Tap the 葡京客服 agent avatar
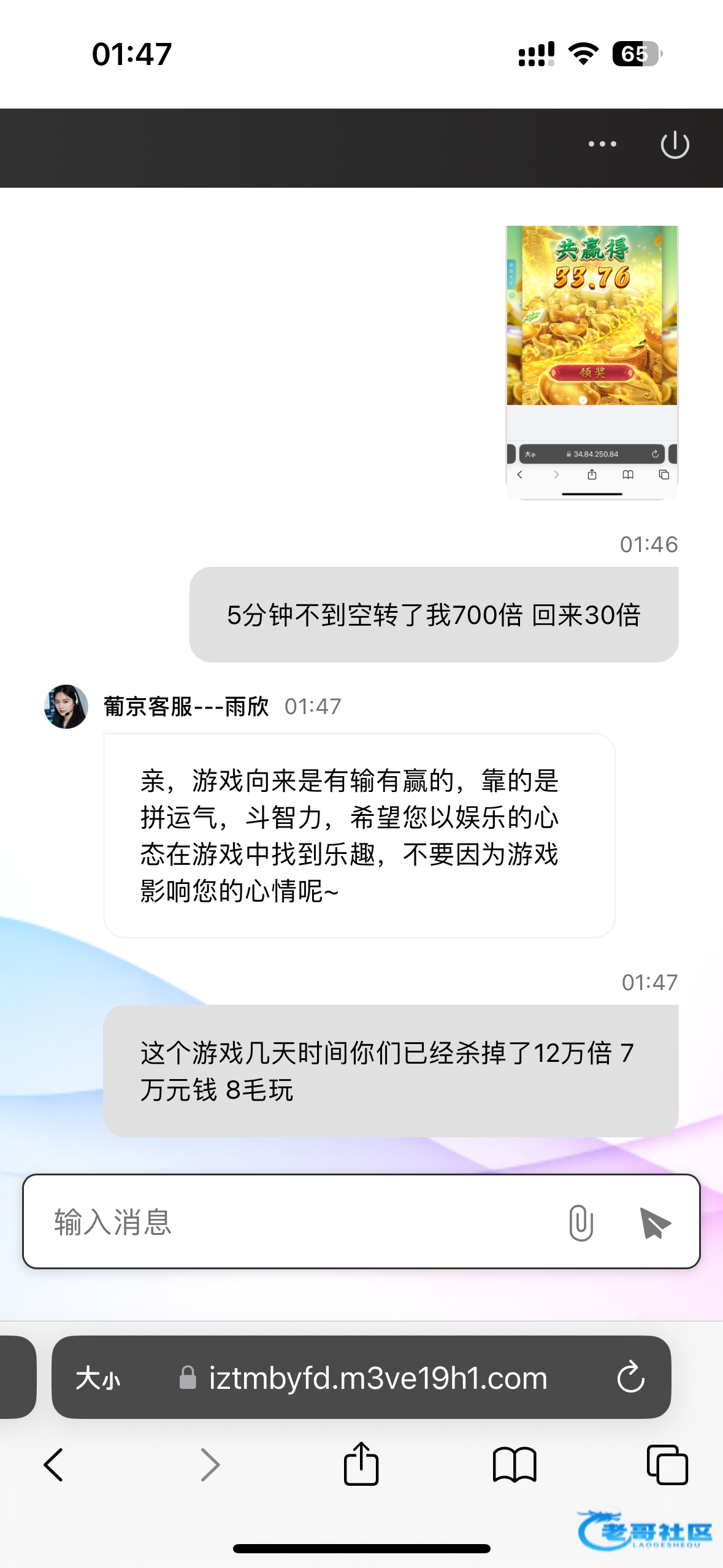723x1568 pixels. [x=66, y=707]
